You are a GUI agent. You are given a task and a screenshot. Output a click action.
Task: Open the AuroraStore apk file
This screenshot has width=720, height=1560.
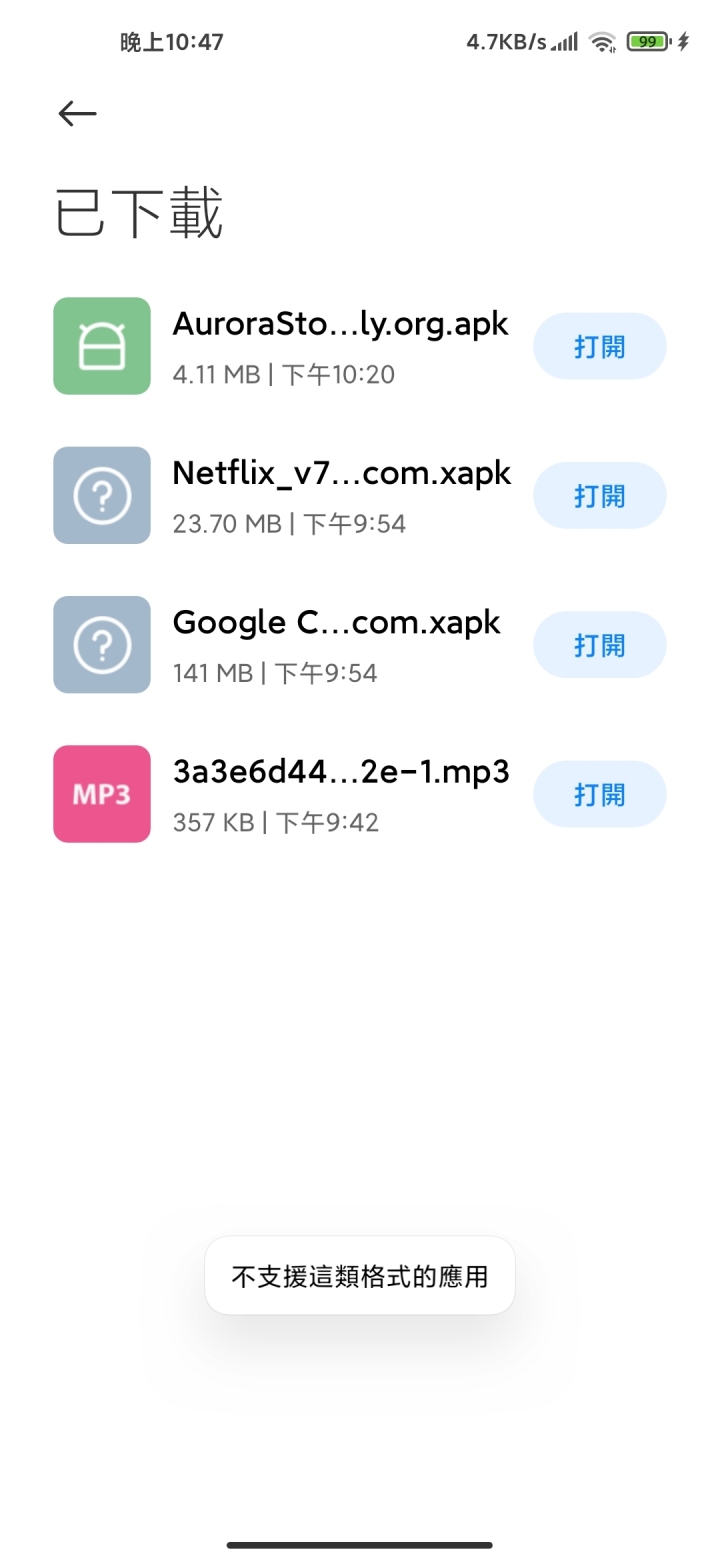[x=599, y=346]
